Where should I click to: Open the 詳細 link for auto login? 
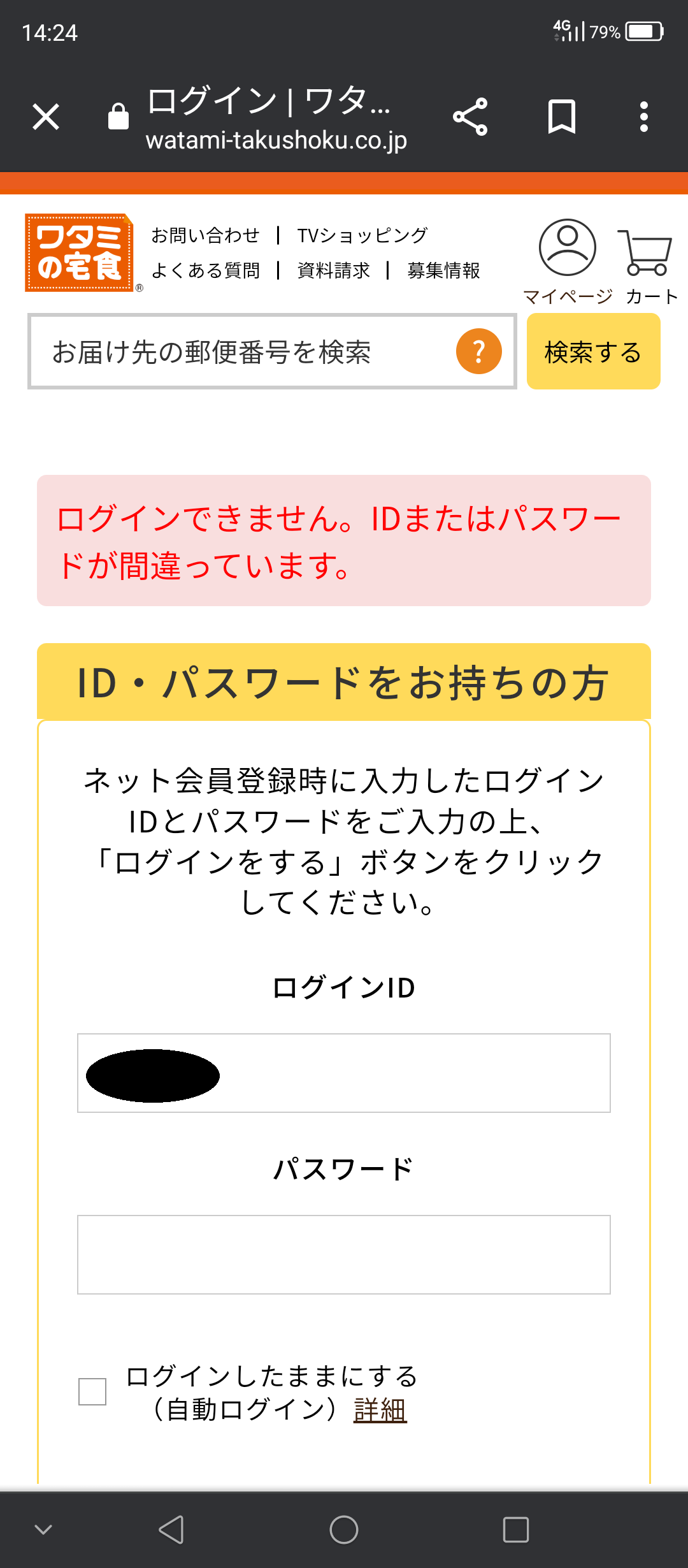pos(380,1410)
